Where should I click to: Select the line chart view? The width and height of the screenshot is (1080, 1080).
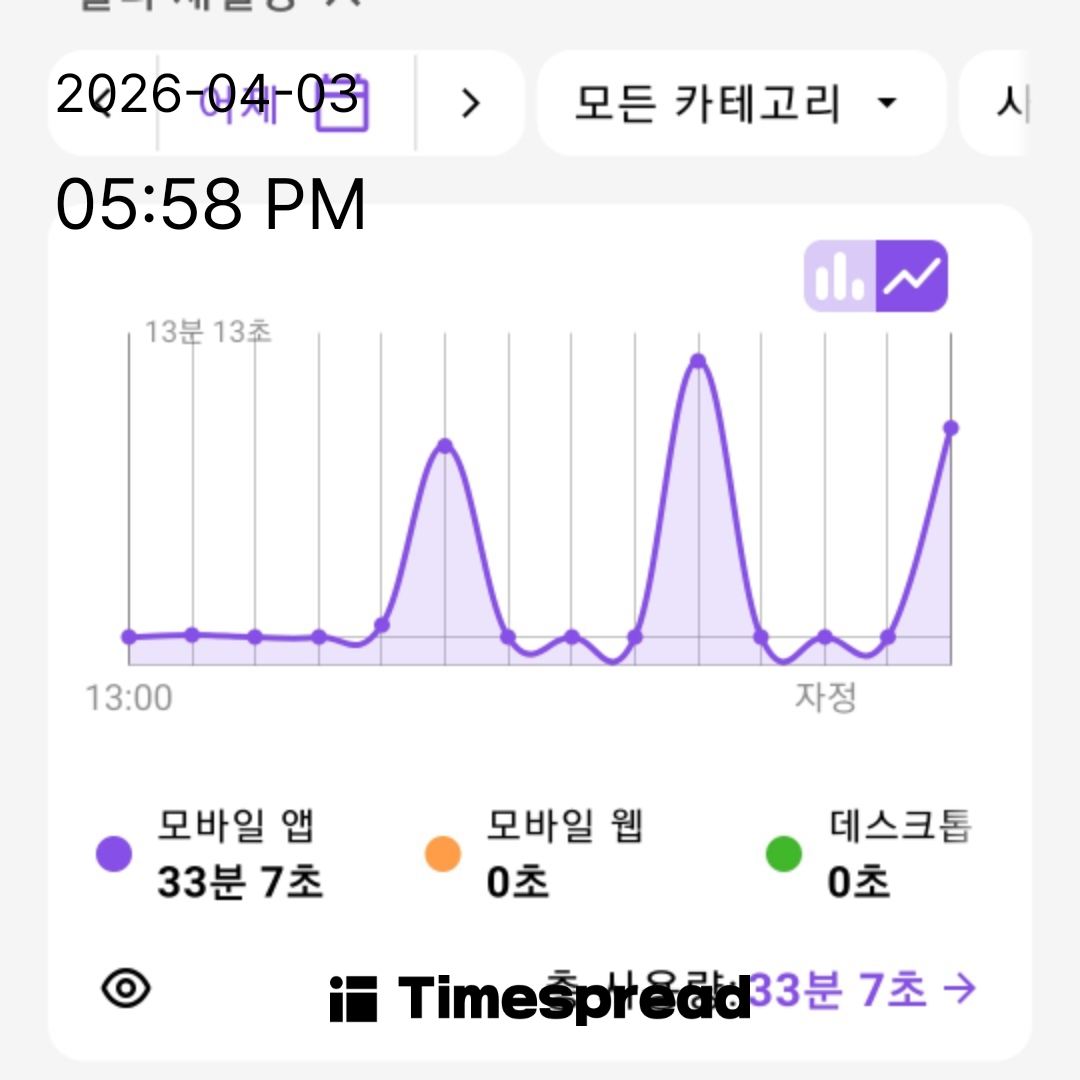[912, 276]
